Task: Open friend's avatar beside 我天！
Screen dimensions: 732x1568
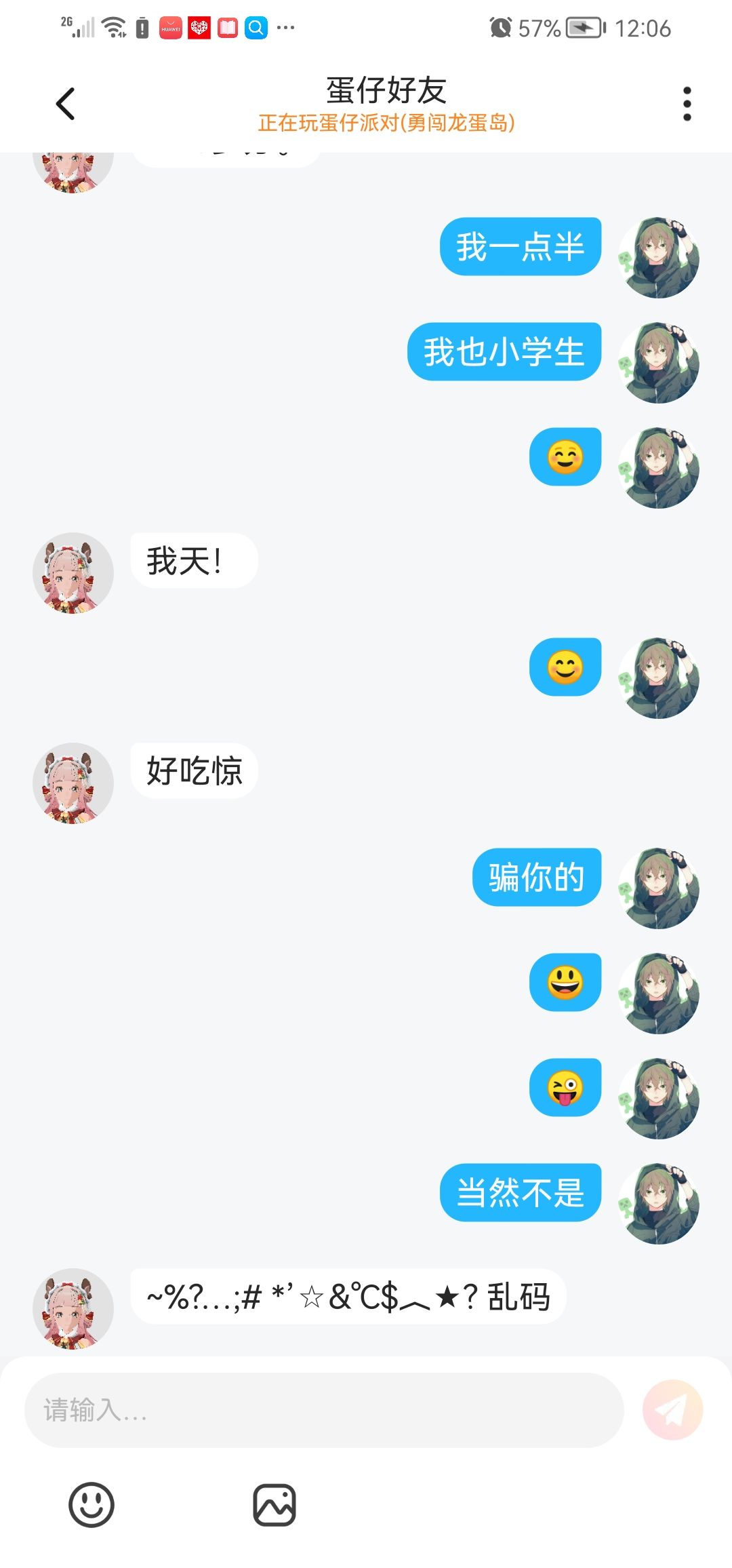Action: point(73,573)
